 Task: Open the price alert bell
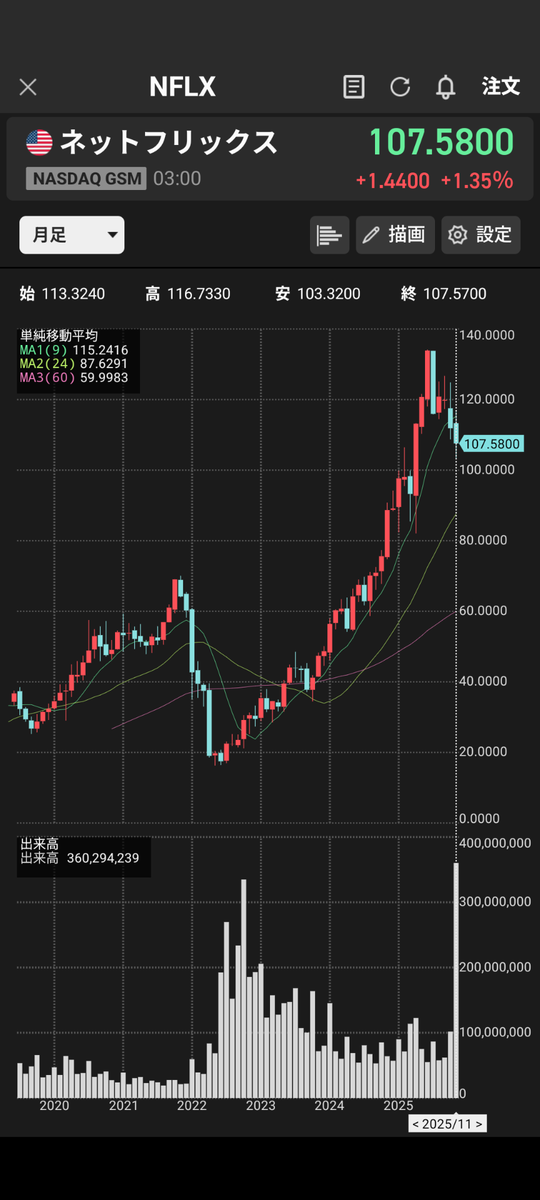[446, 87]
